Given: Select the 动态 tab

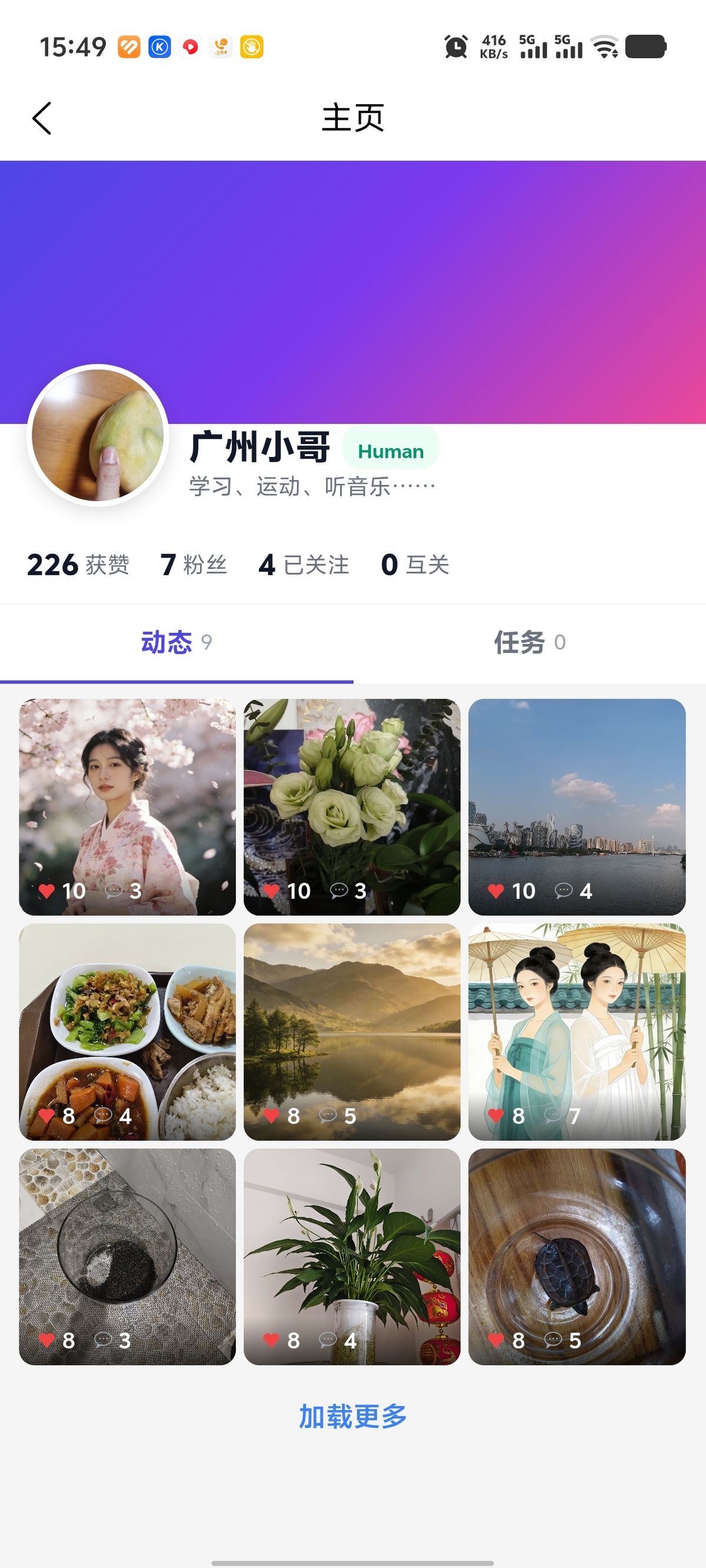Looking at the screenshot, I should pos(176,643).
